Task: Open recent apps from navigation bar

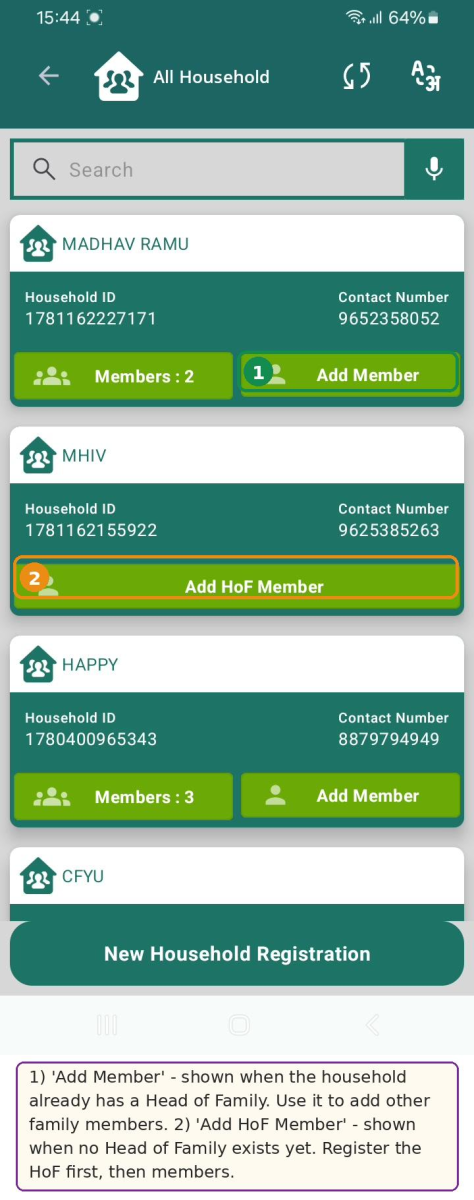Action: tap(107, 1024)
